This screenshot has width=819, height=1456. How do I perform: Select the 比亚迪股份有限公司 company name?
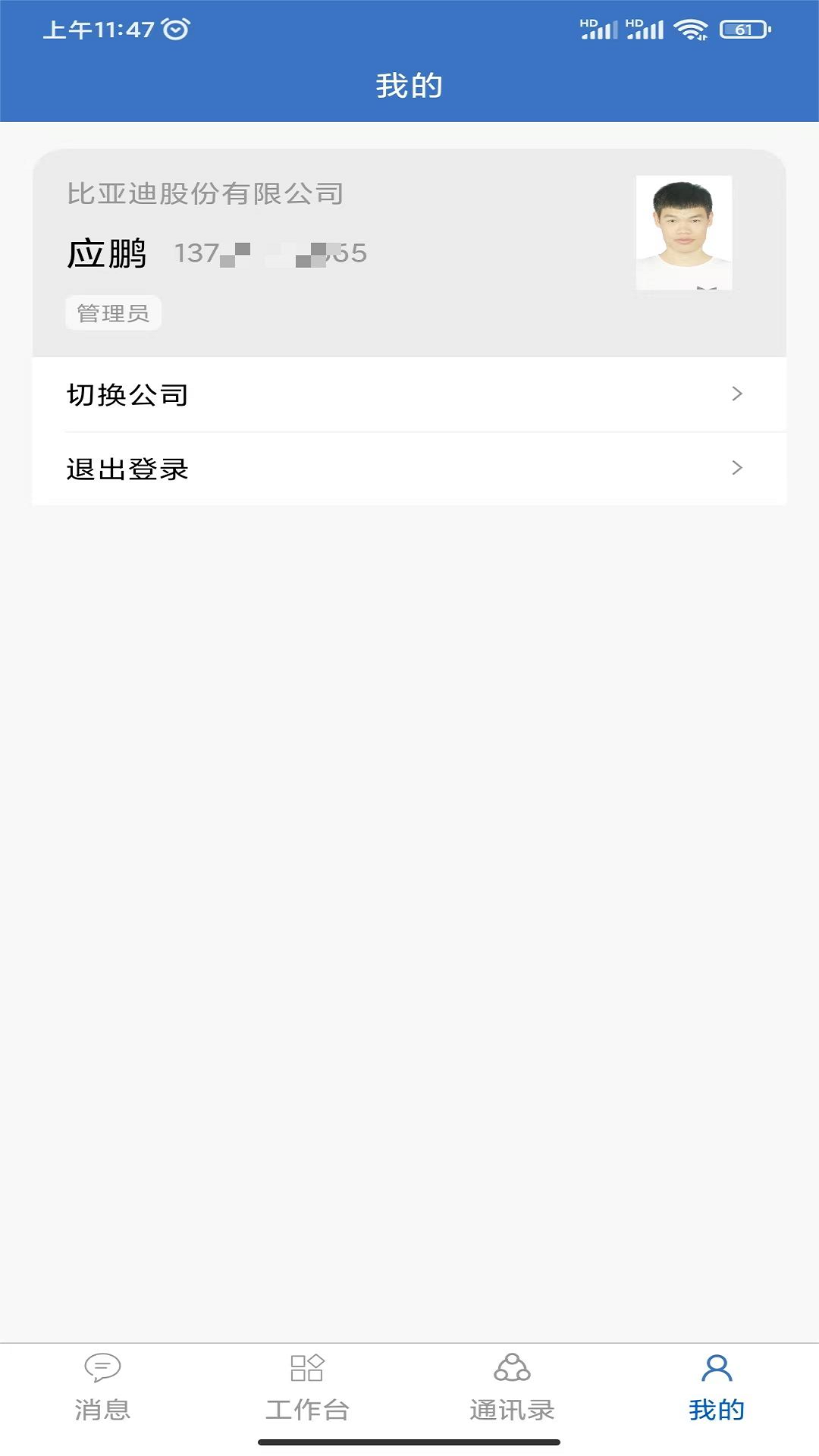[203, 193]
